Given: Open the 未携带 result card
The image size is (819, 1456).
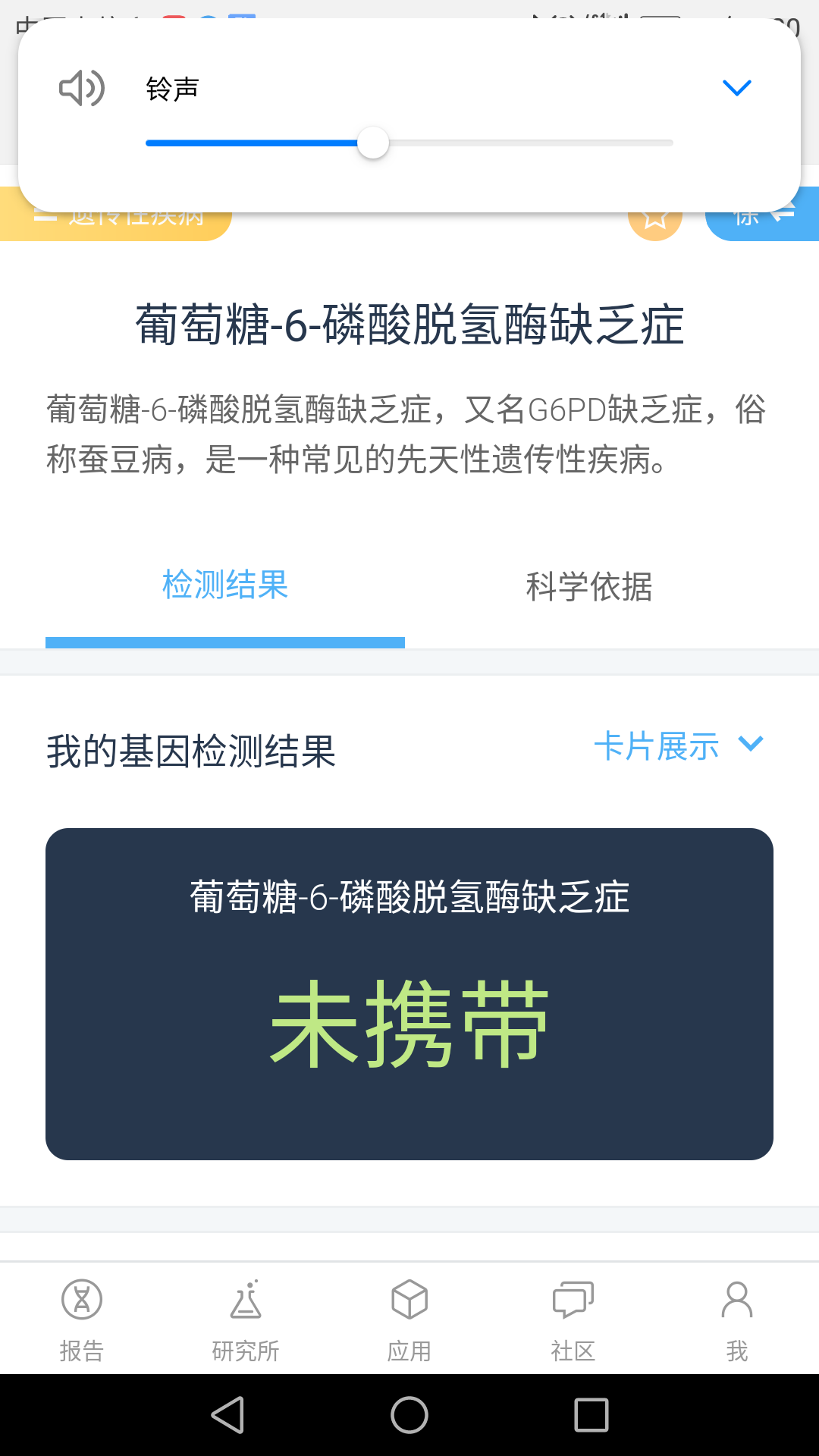Looking at the screenshot, I should tap(409, 993).
